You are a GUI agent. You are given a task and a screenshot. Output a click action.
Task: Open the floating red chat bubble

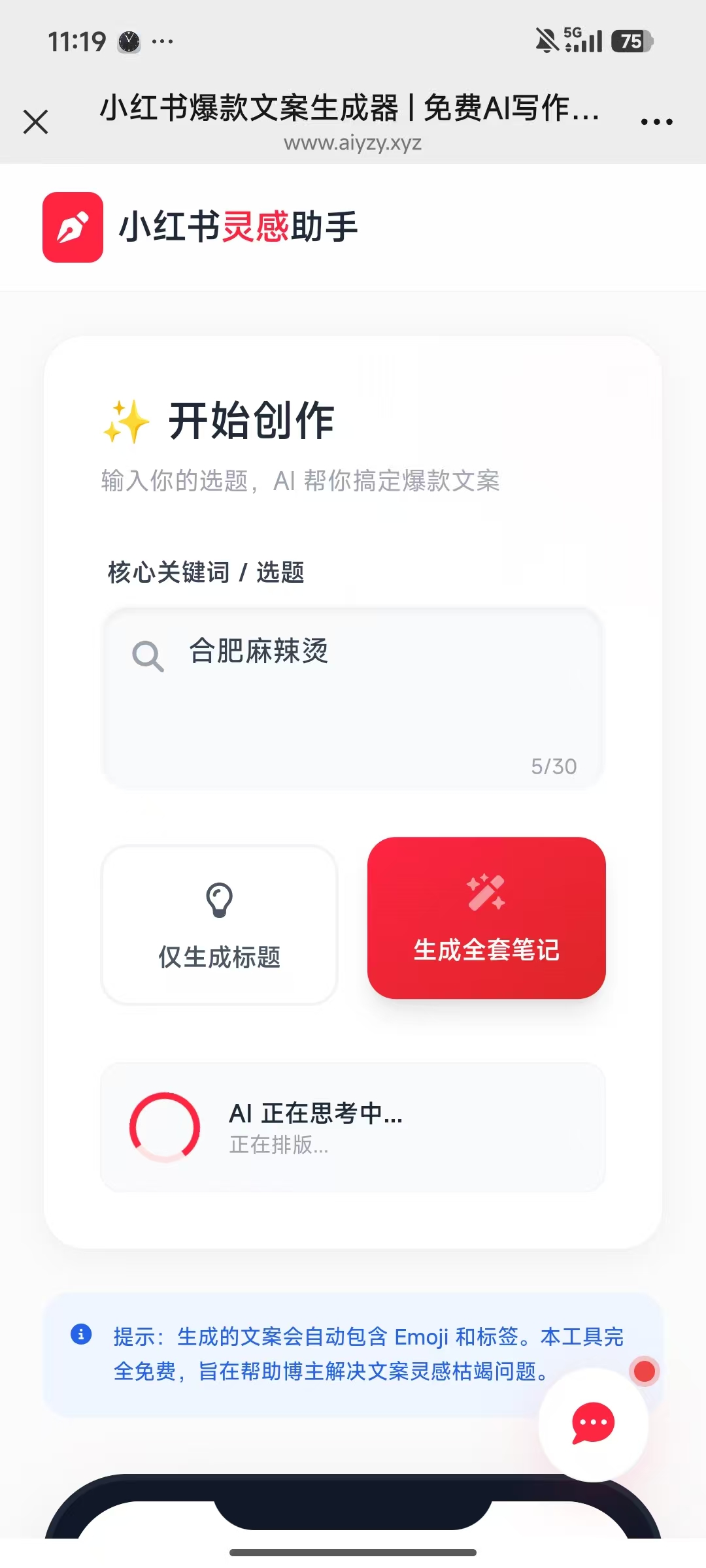pyautogui.click(x=594, y=1423)
